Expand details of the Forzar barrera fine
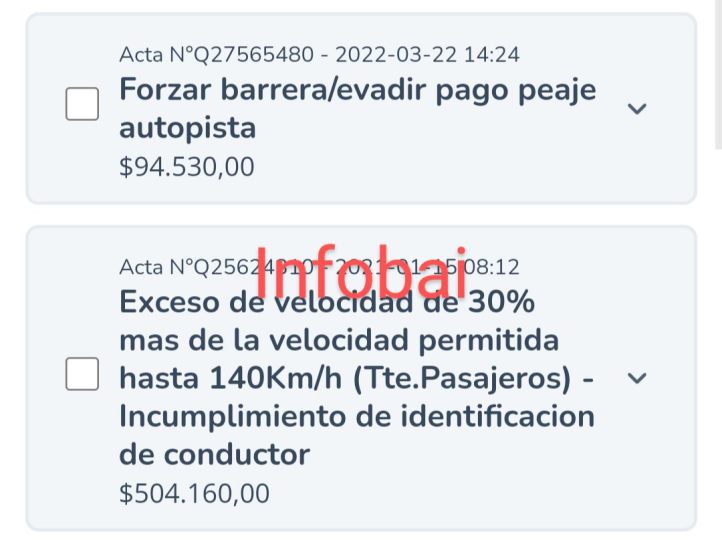 tap(637, 108)
